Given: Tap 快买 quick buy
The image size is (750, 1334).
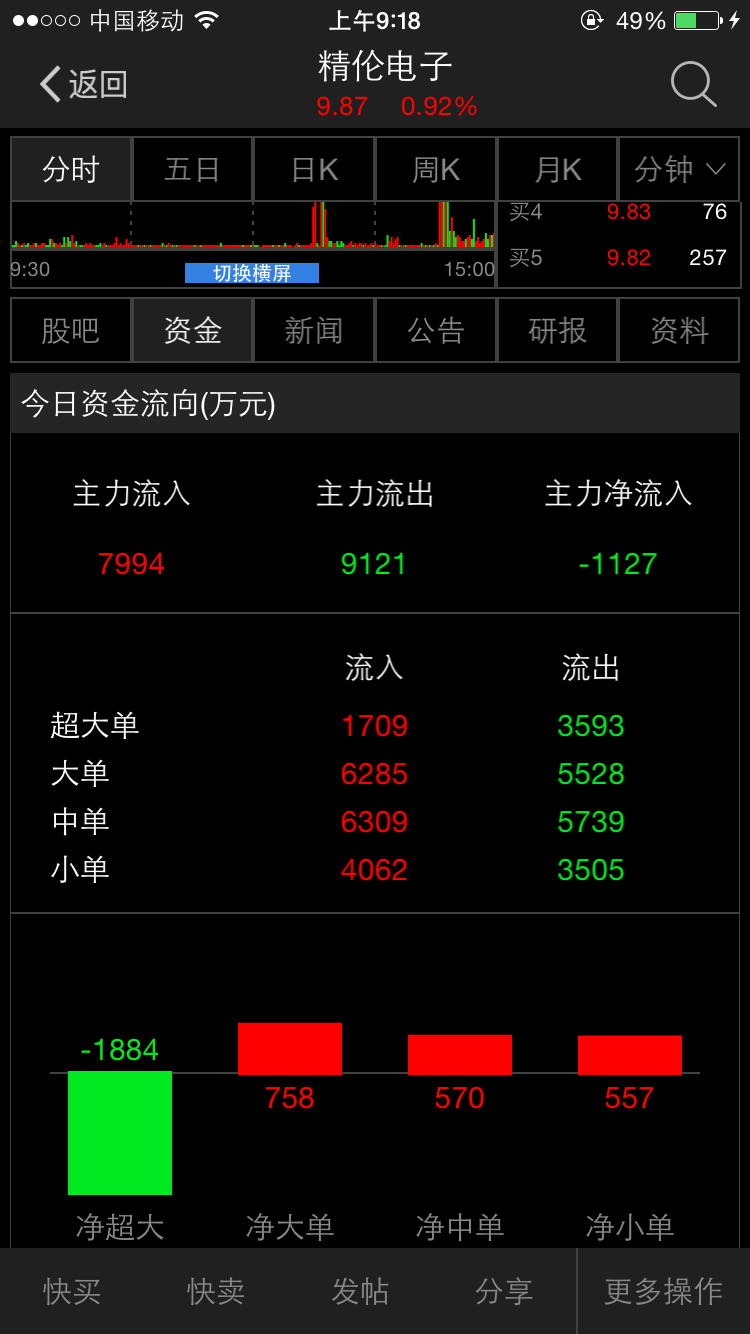Looking at the screenshot, I should click(72, 1291).
